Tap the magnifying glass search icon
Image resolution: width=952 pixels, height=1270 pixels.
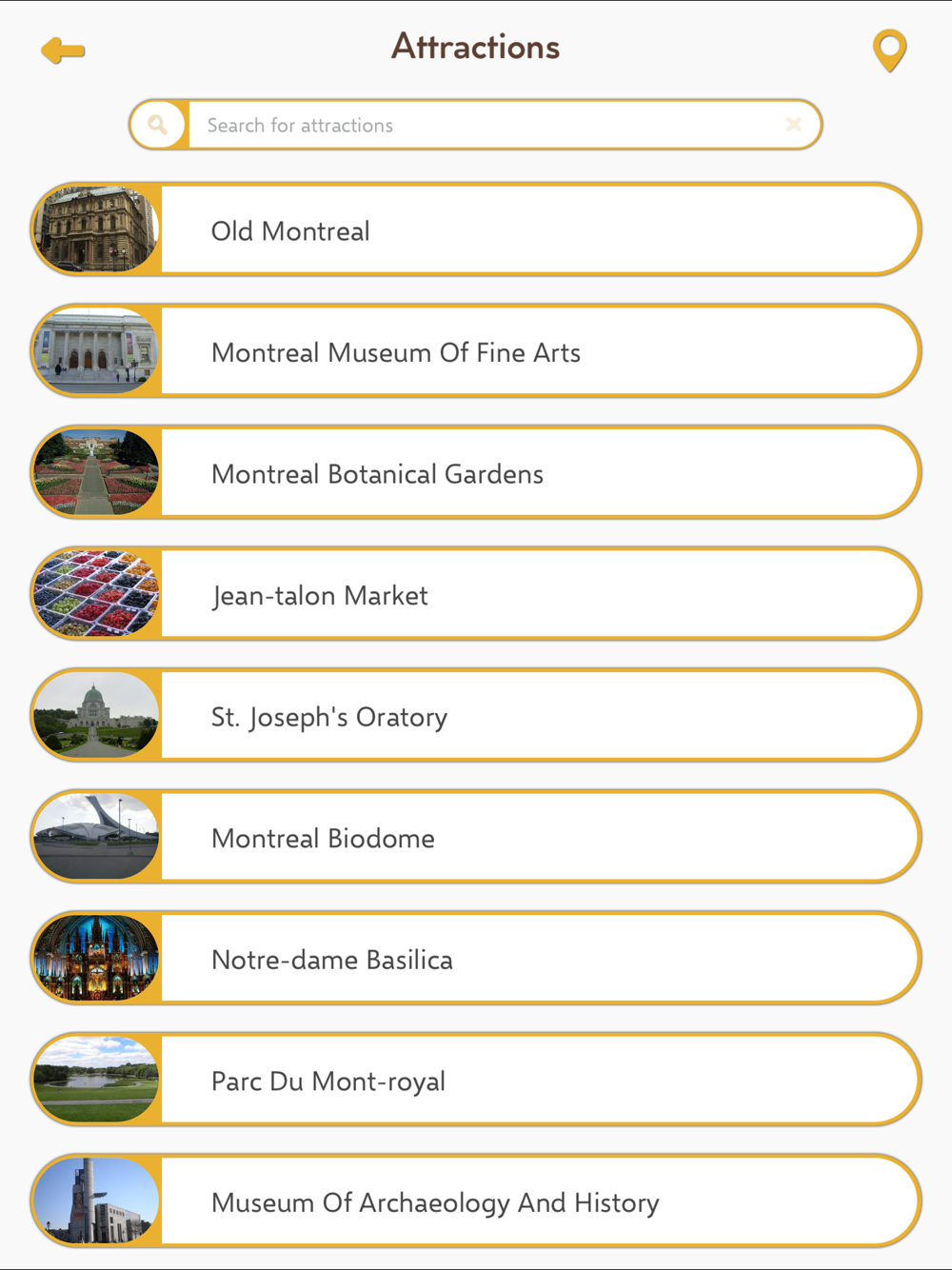tap(158, 125)
